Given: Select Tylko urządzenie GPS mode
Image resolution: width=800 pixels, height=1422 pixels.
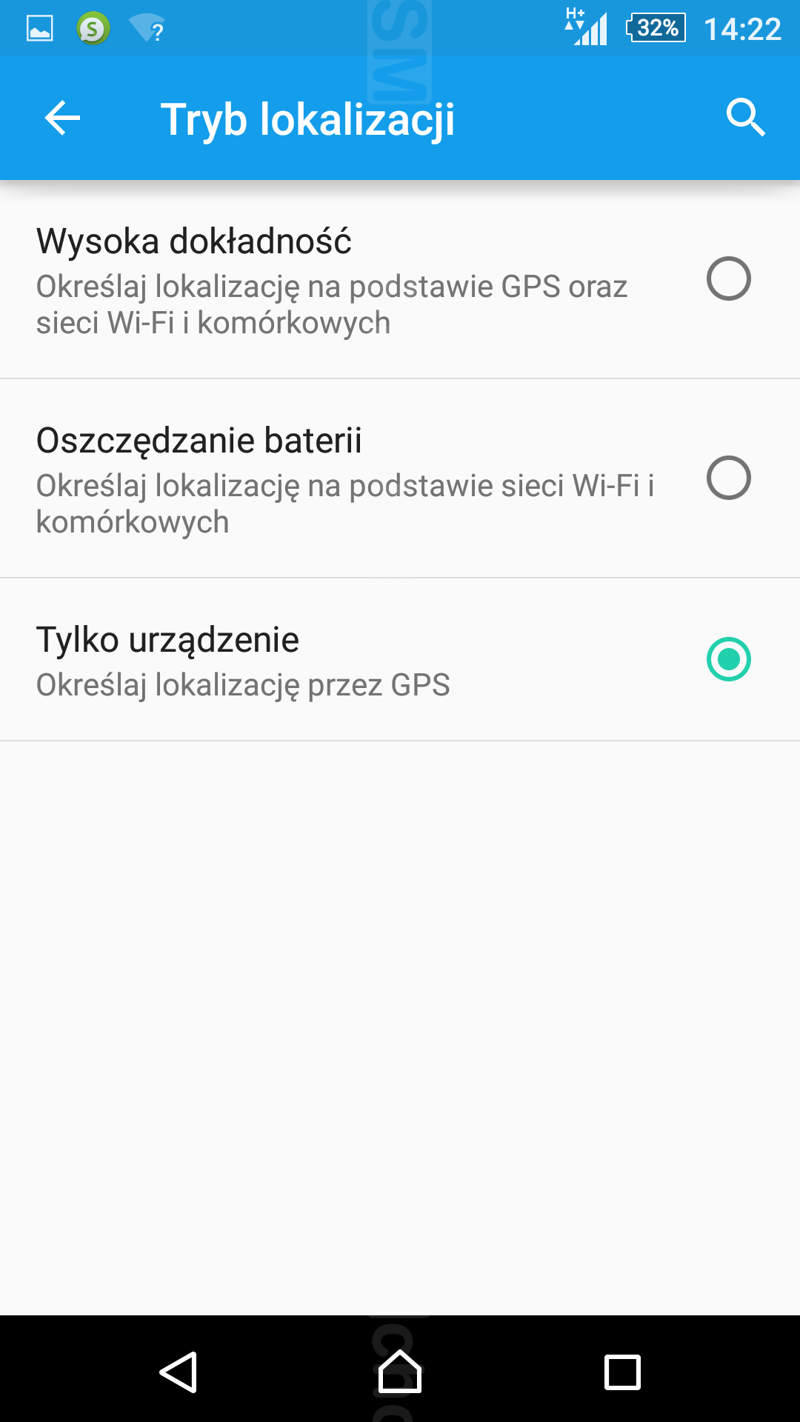Looking at the screenshot, I should click(x=728, y=660).
